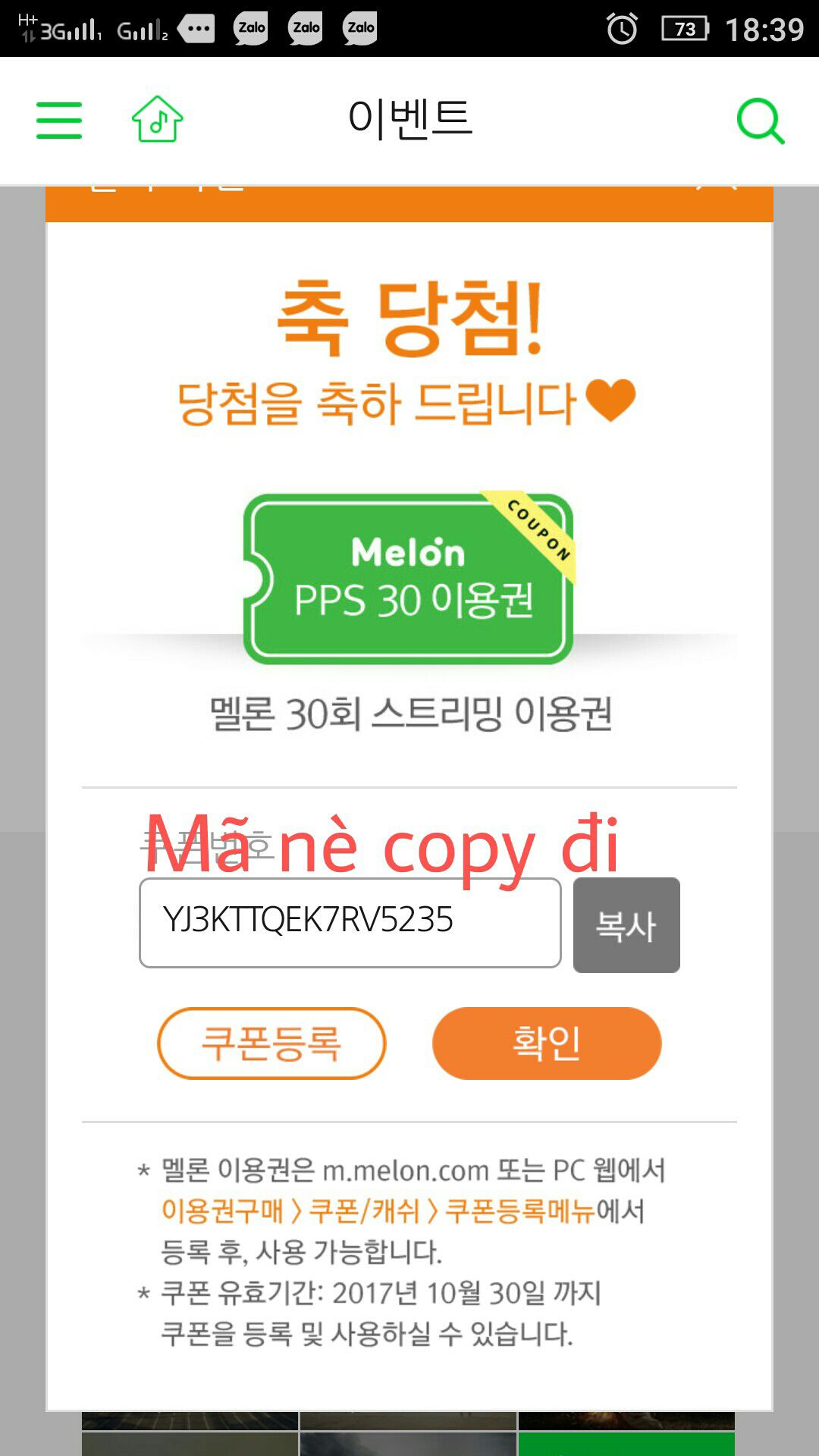Confirm with the 확인 button

[x=546, y=1043]
